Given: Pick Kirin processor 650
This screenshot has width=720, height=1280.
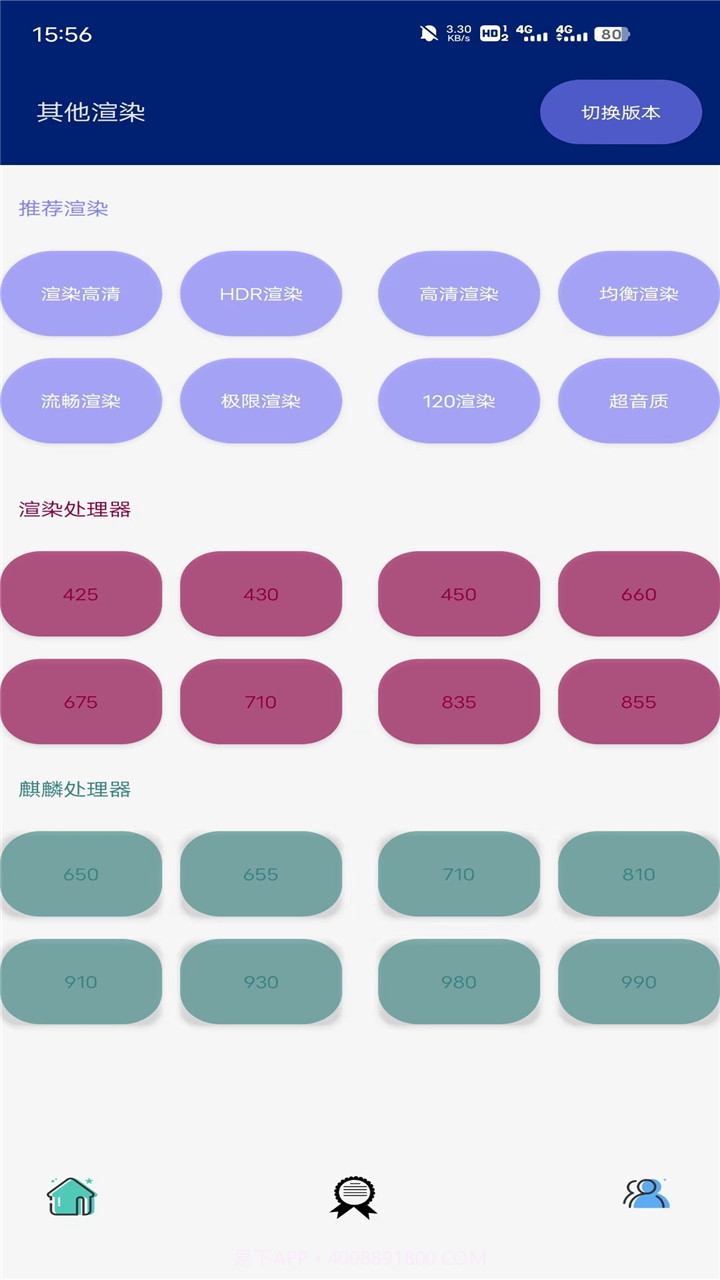Looking at the screenshot, I should [81, 874].
